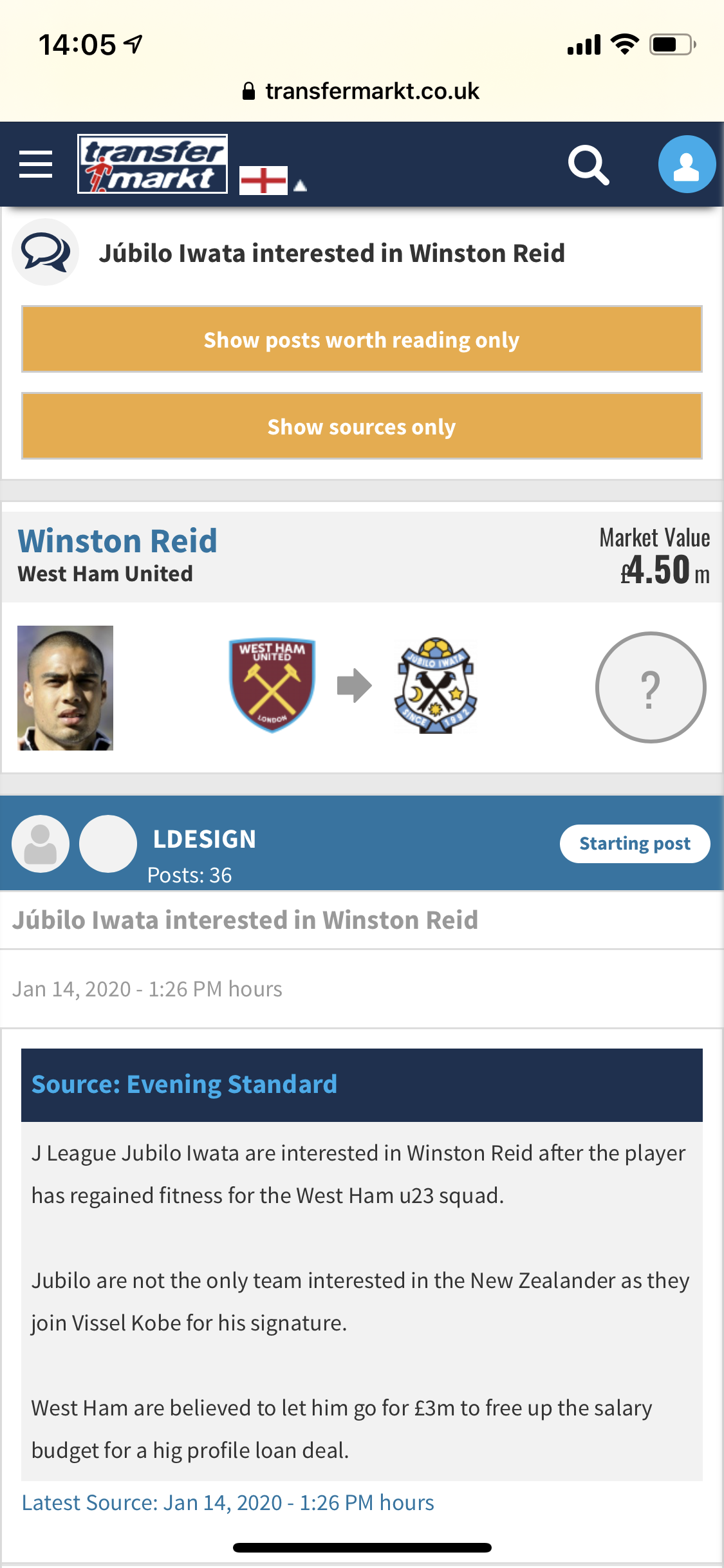The width and height of the screenshot is (724, 1568).
Task: Tap the transfermarkt.co.uk address bar
Action: pyautogui.click(x=362, y=91)
